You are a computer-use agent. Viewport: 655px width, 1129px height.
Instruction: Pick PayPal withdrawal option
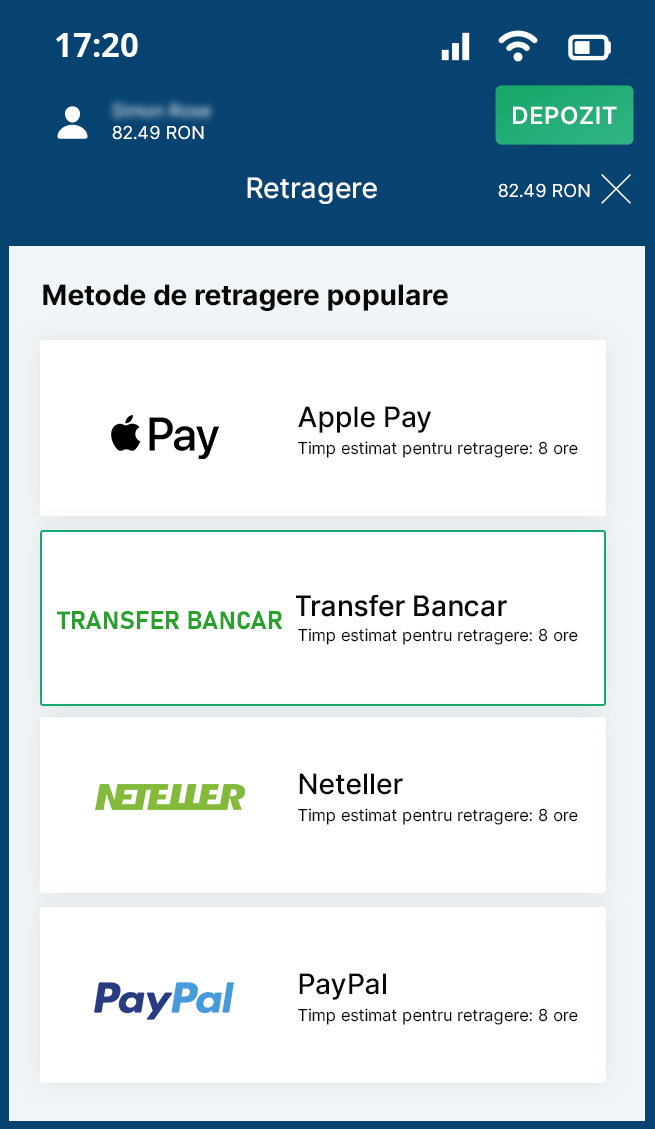[x=322, y=995]
